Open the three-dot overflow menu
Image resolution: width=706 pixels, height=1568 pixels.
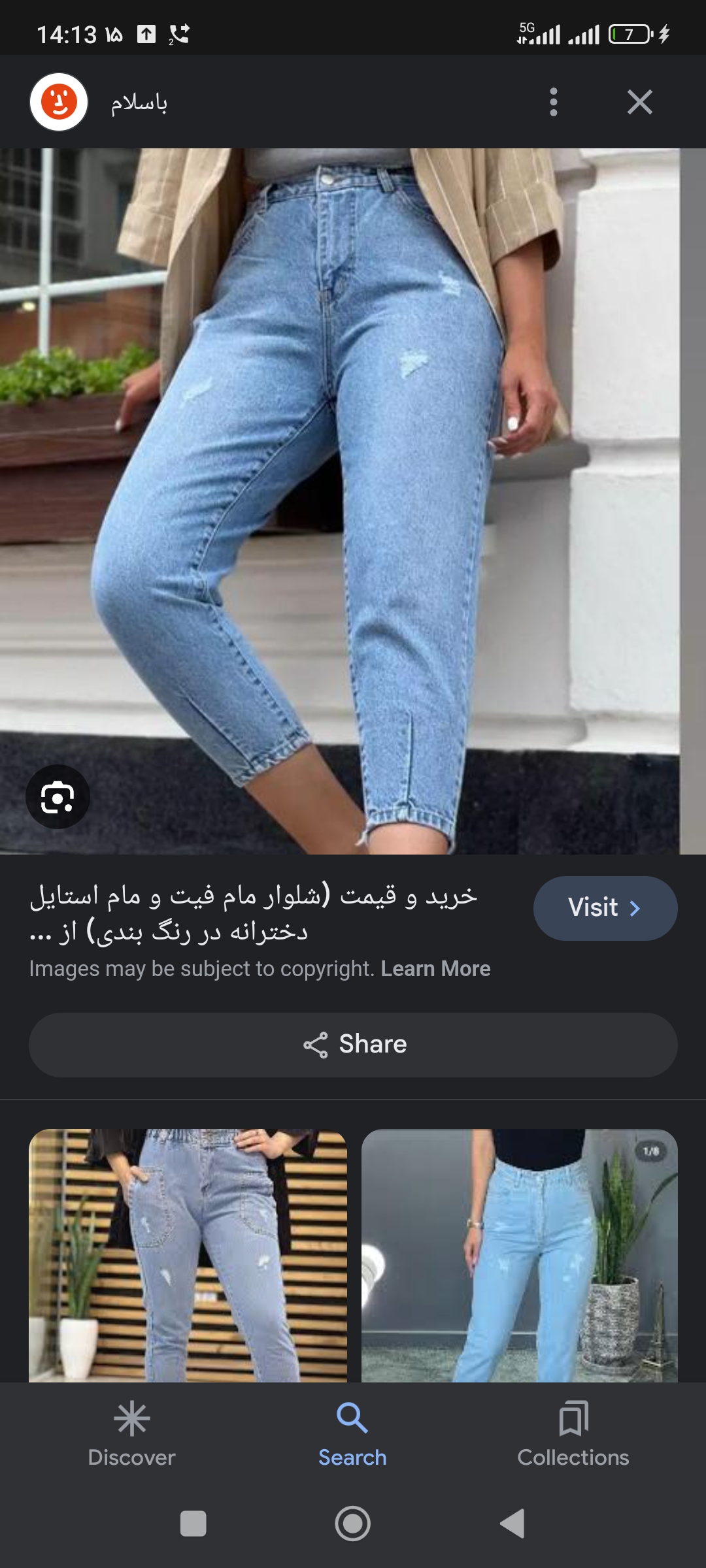click(x=554, y=102)
